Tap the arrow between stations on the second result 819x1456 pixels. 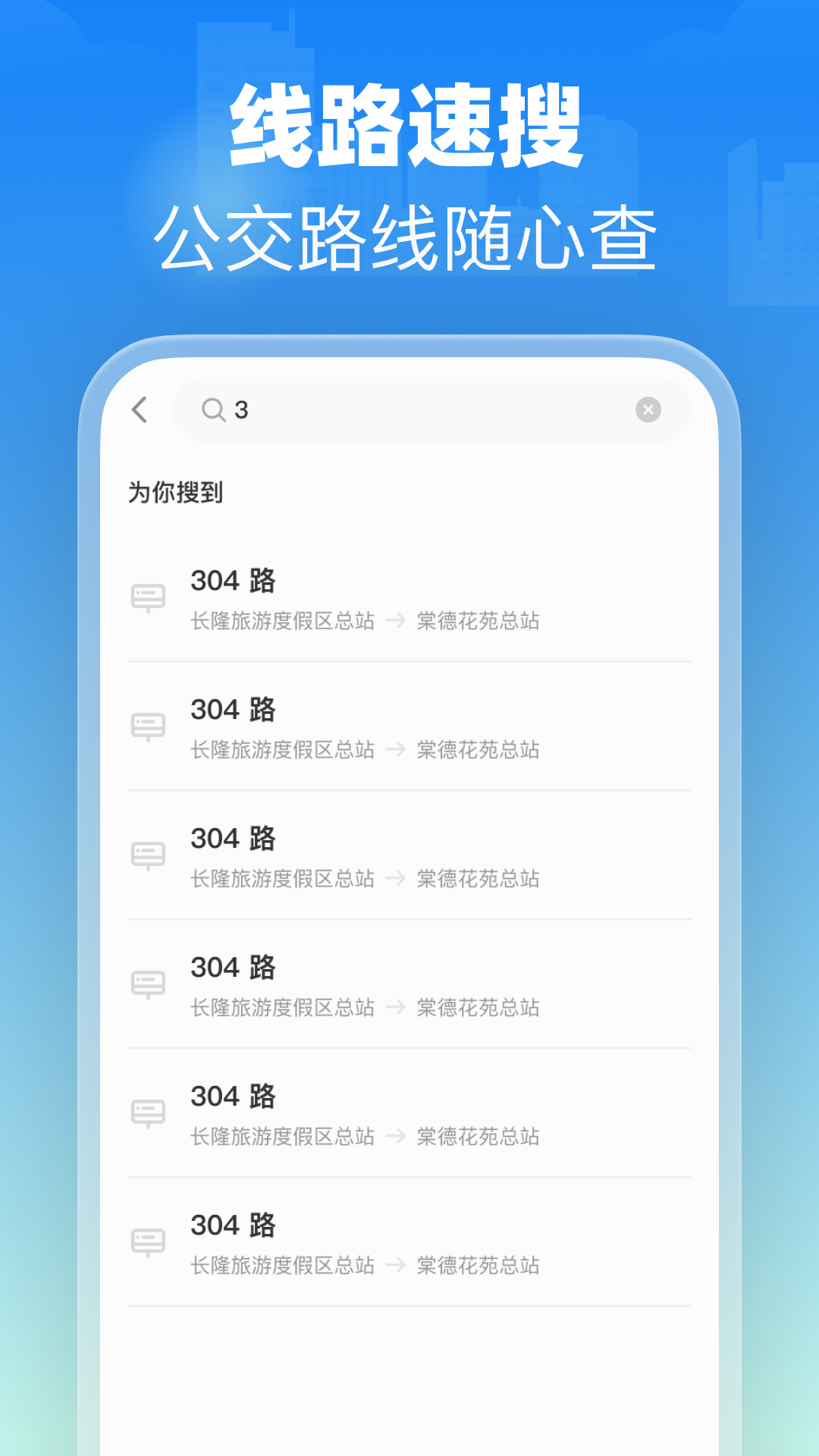click(x=395, y=751)
